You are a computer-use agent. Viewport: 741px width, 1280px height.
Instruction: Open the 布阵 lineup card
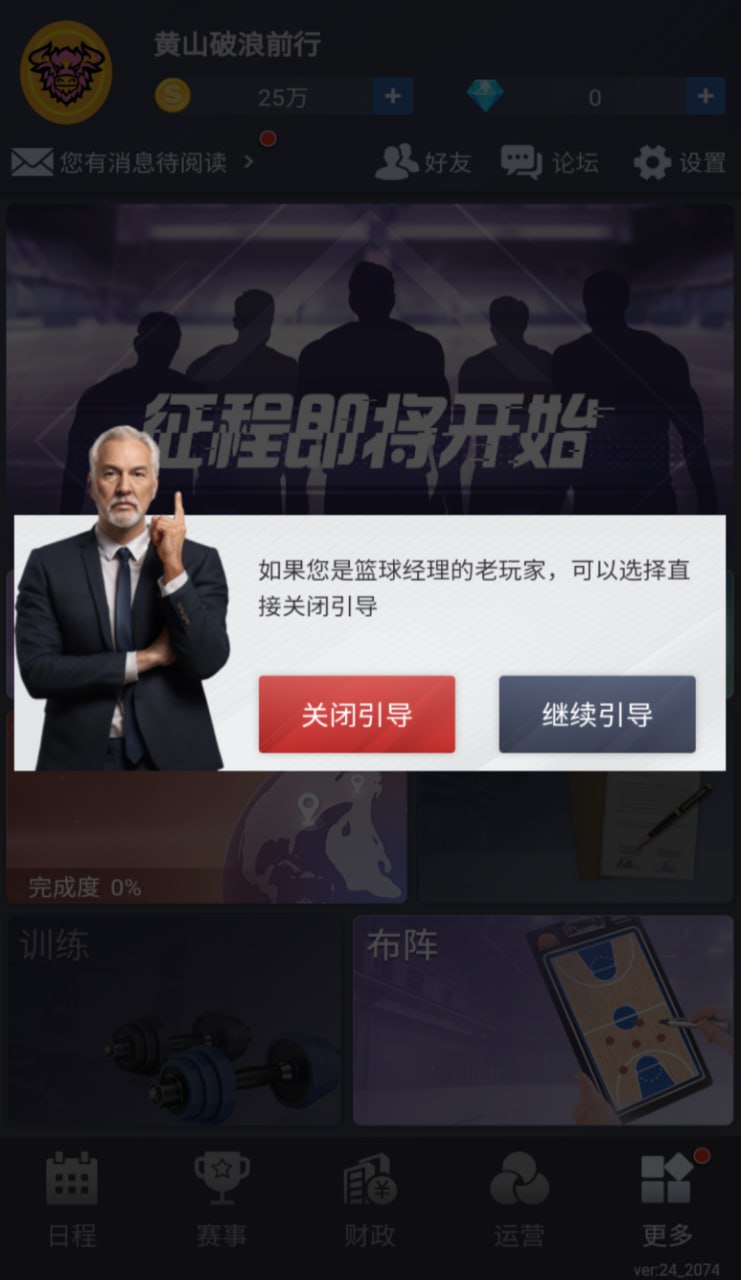tap(543, 1020)
